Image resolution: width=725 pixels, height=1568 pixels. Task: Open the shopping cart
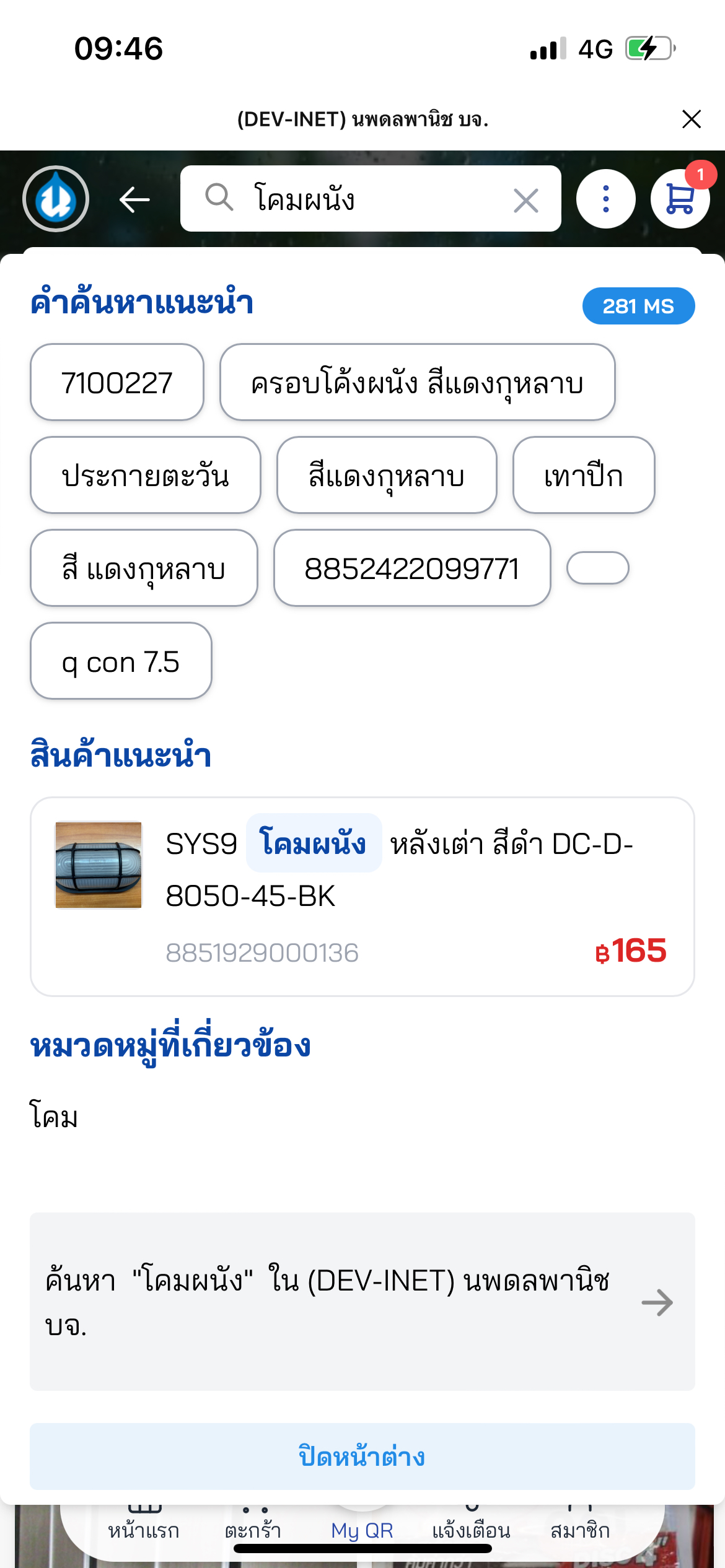coord(680,199)
